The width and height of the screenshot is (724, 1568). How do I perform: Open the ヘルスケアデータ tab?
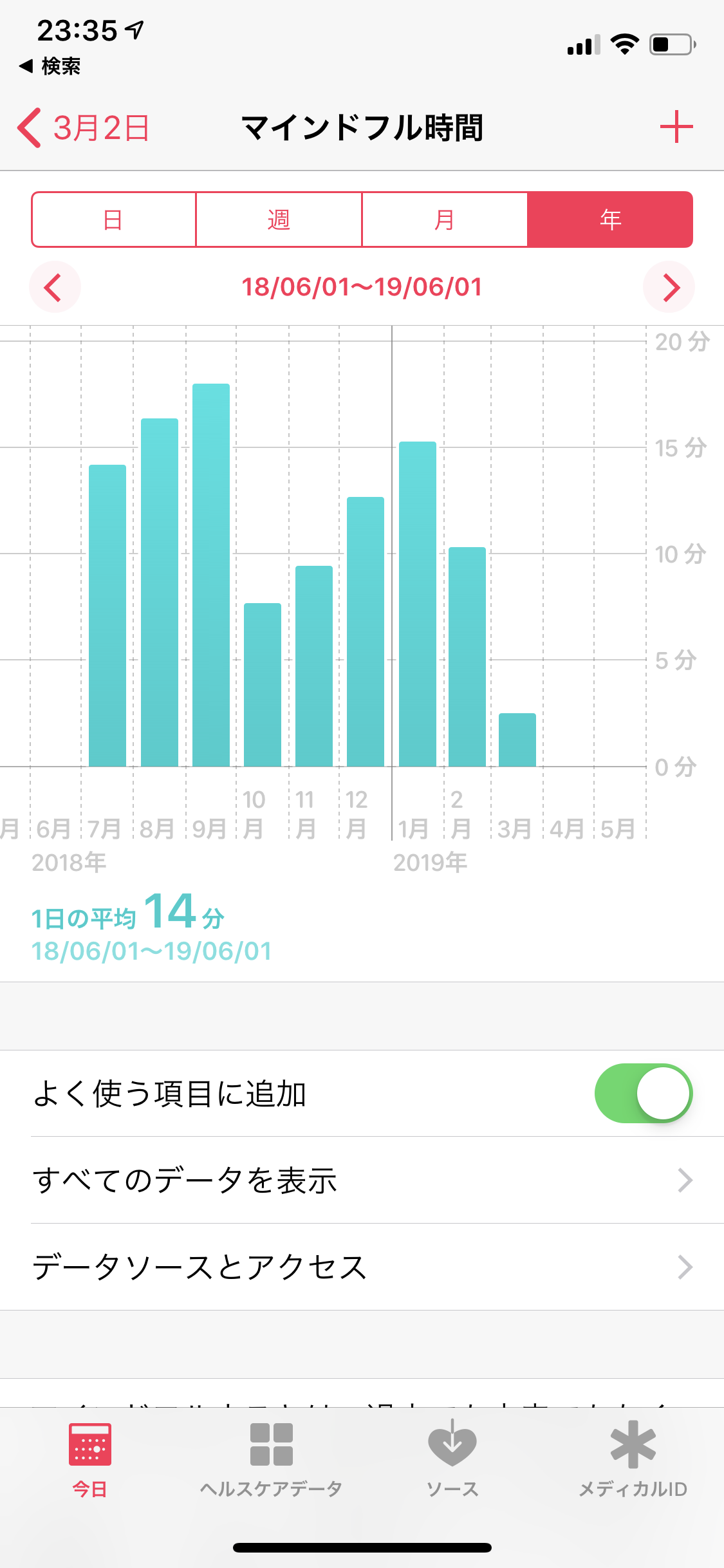point(271,1459)
